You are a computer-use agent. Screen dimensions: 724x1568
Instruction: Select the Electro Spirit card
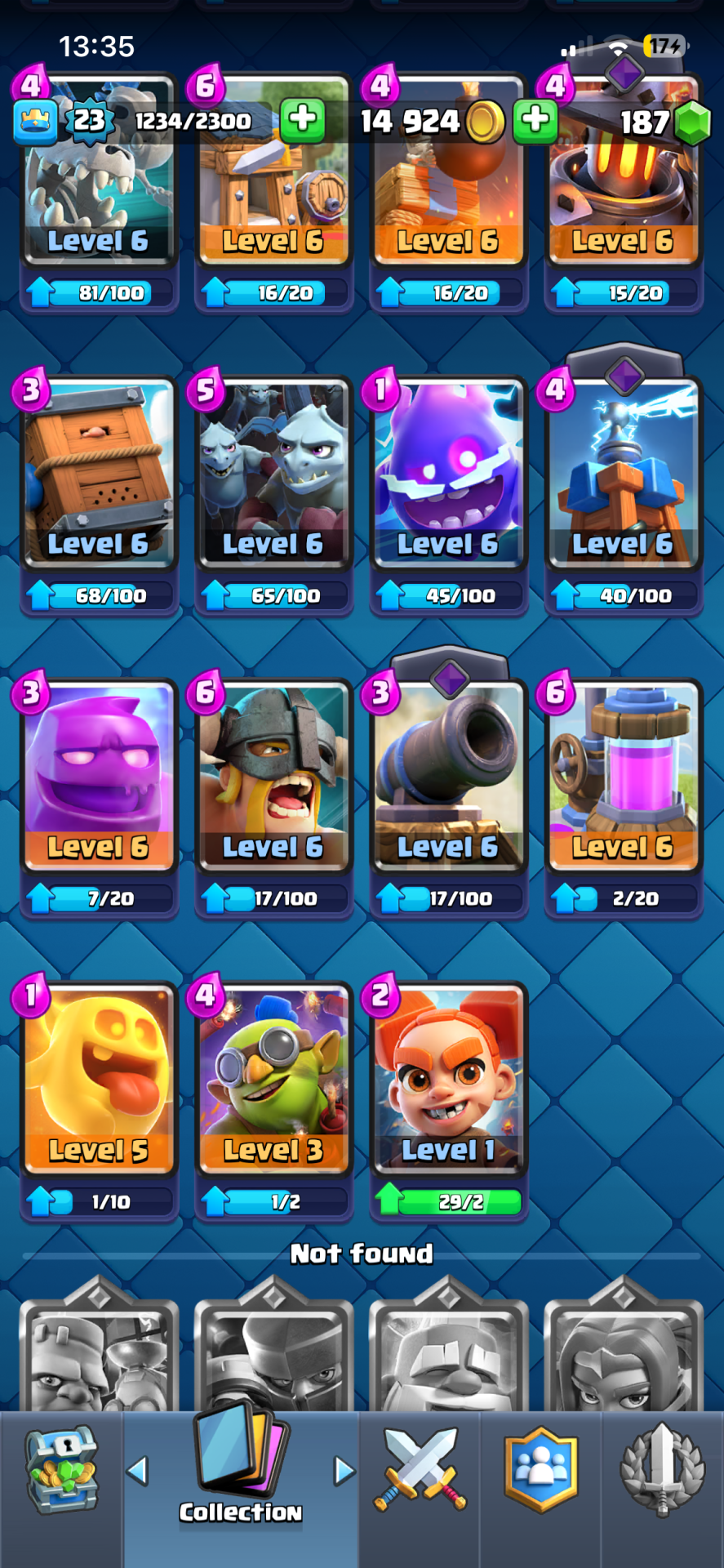click(447, 474)
